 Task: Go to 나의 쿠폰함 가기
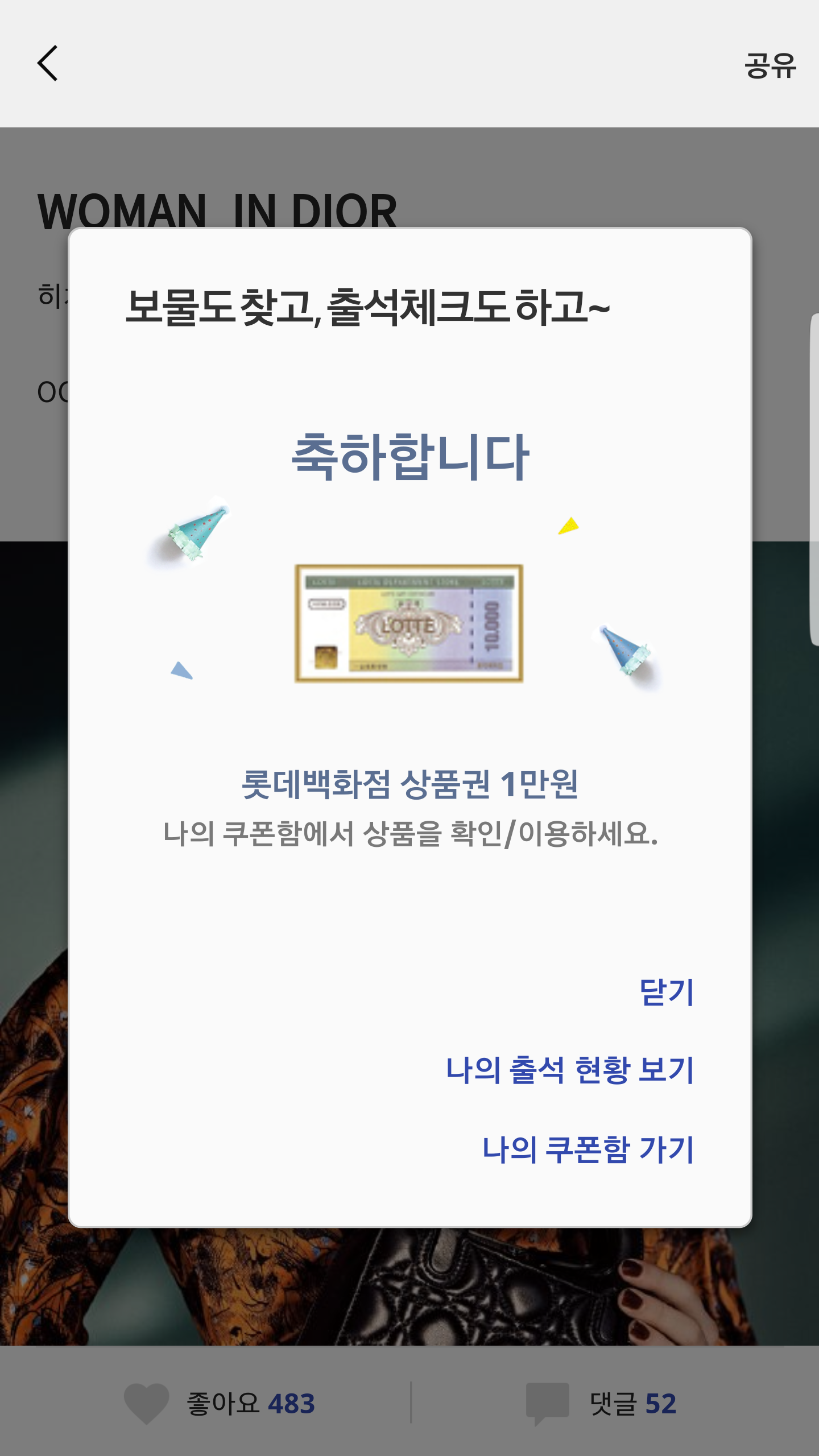coord(588,1149)
